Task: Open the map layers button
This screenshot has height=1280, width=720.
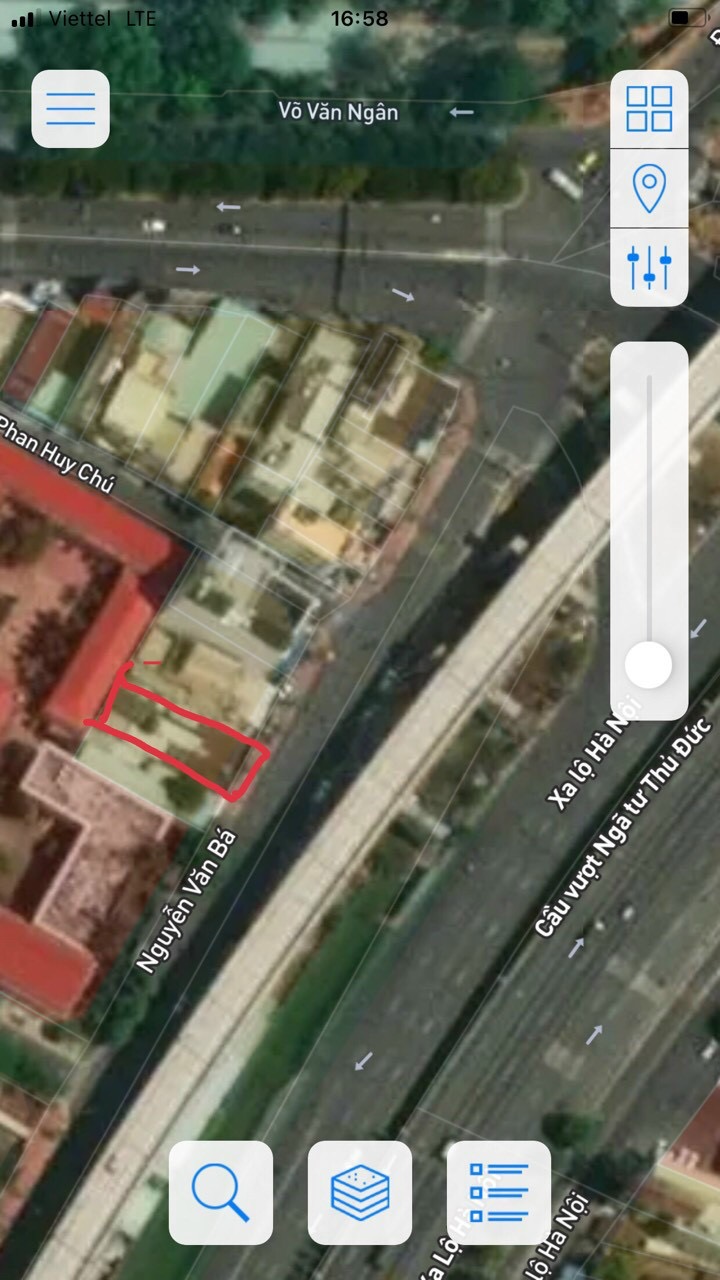Action: tap(360, 1192)
